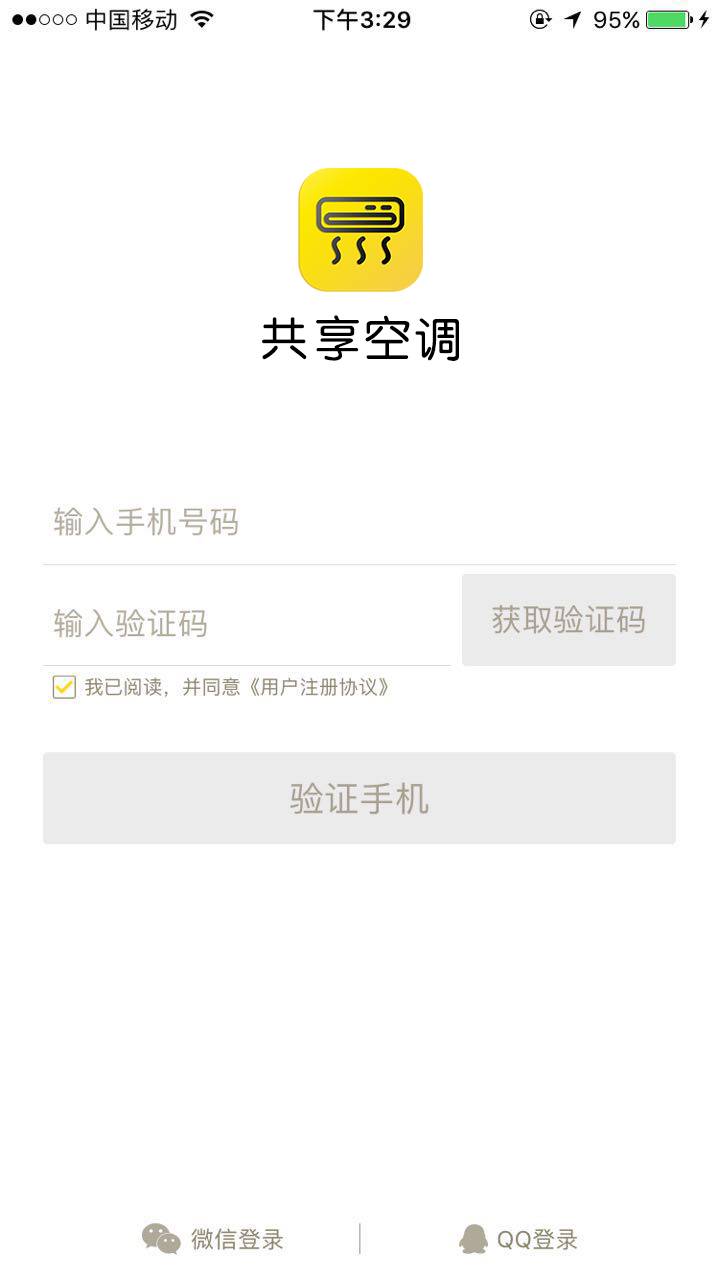Focus the verification code field
719x1280 pixels.
point(247,624)
